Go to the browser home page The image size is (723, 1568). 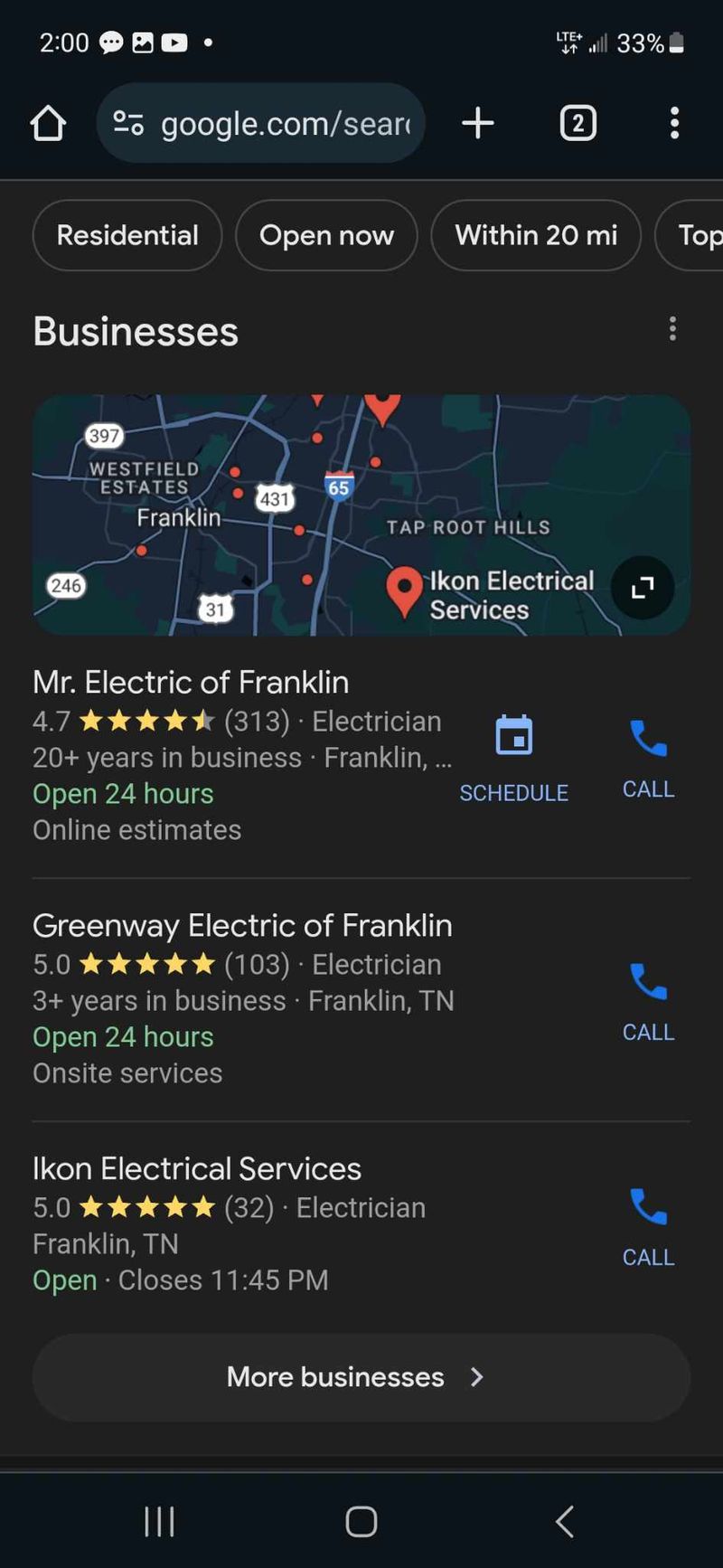point(48,123)
